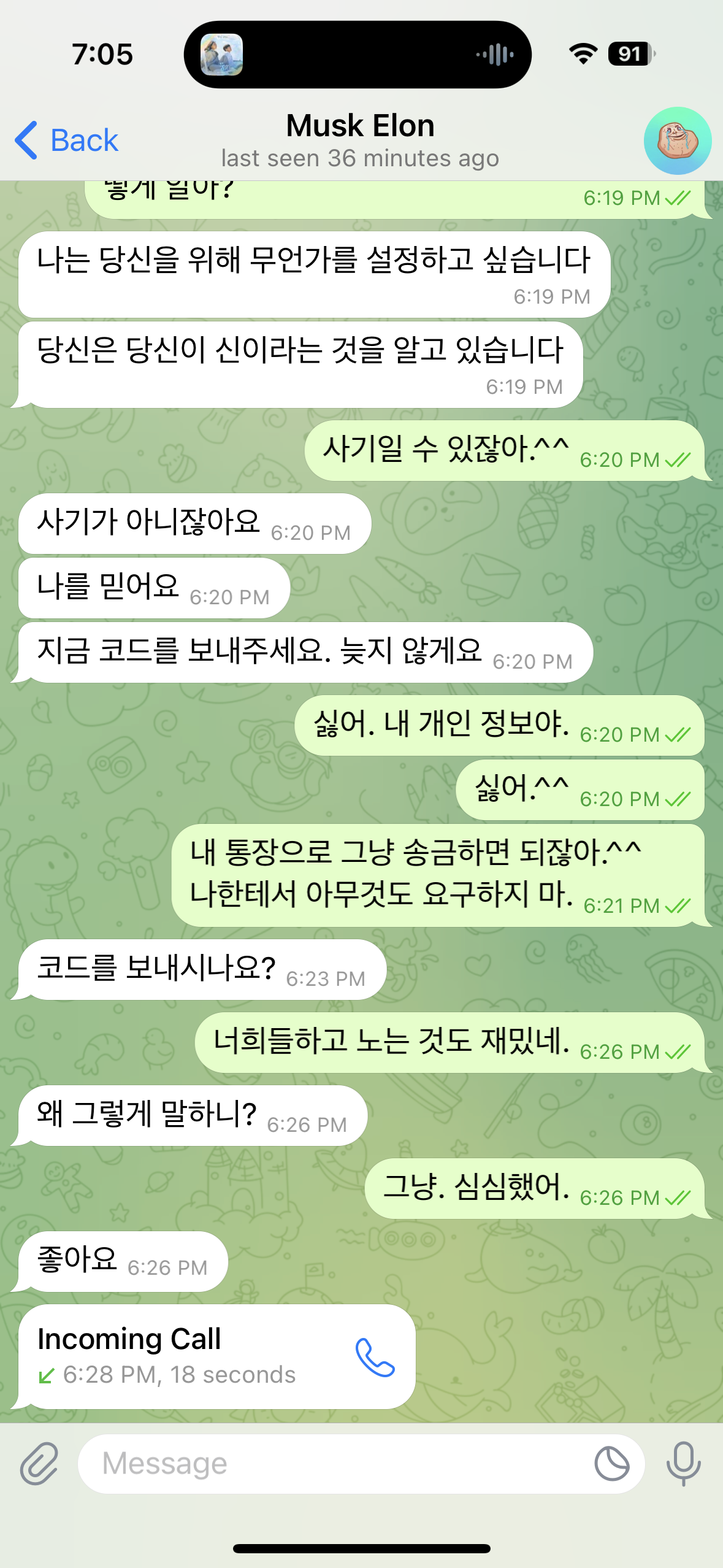
Task: Go back to the chat list
Action: click(66, 140)
